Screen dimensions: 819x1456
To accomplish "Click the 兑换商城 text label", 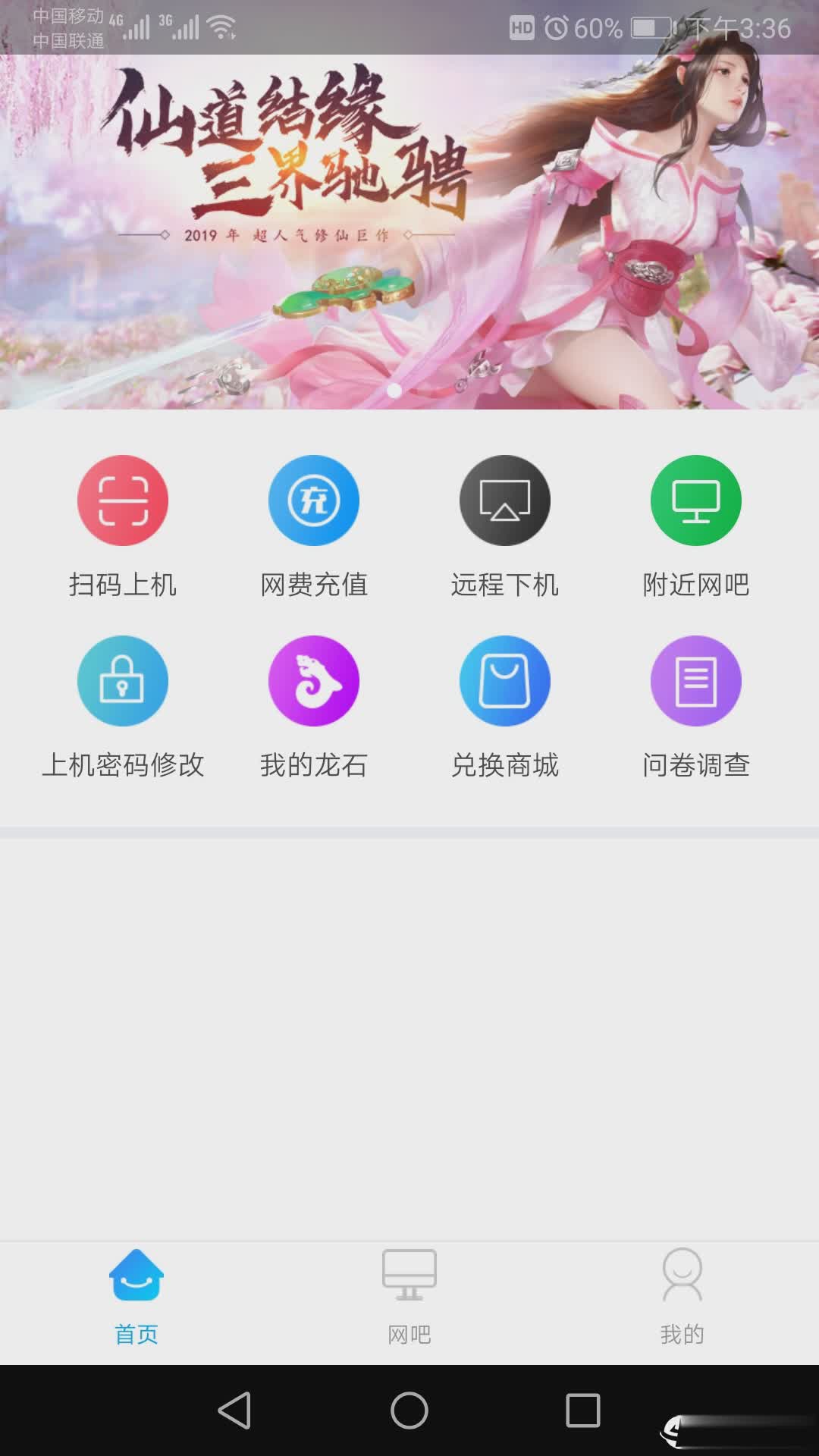I will click(x=505, y=766).
